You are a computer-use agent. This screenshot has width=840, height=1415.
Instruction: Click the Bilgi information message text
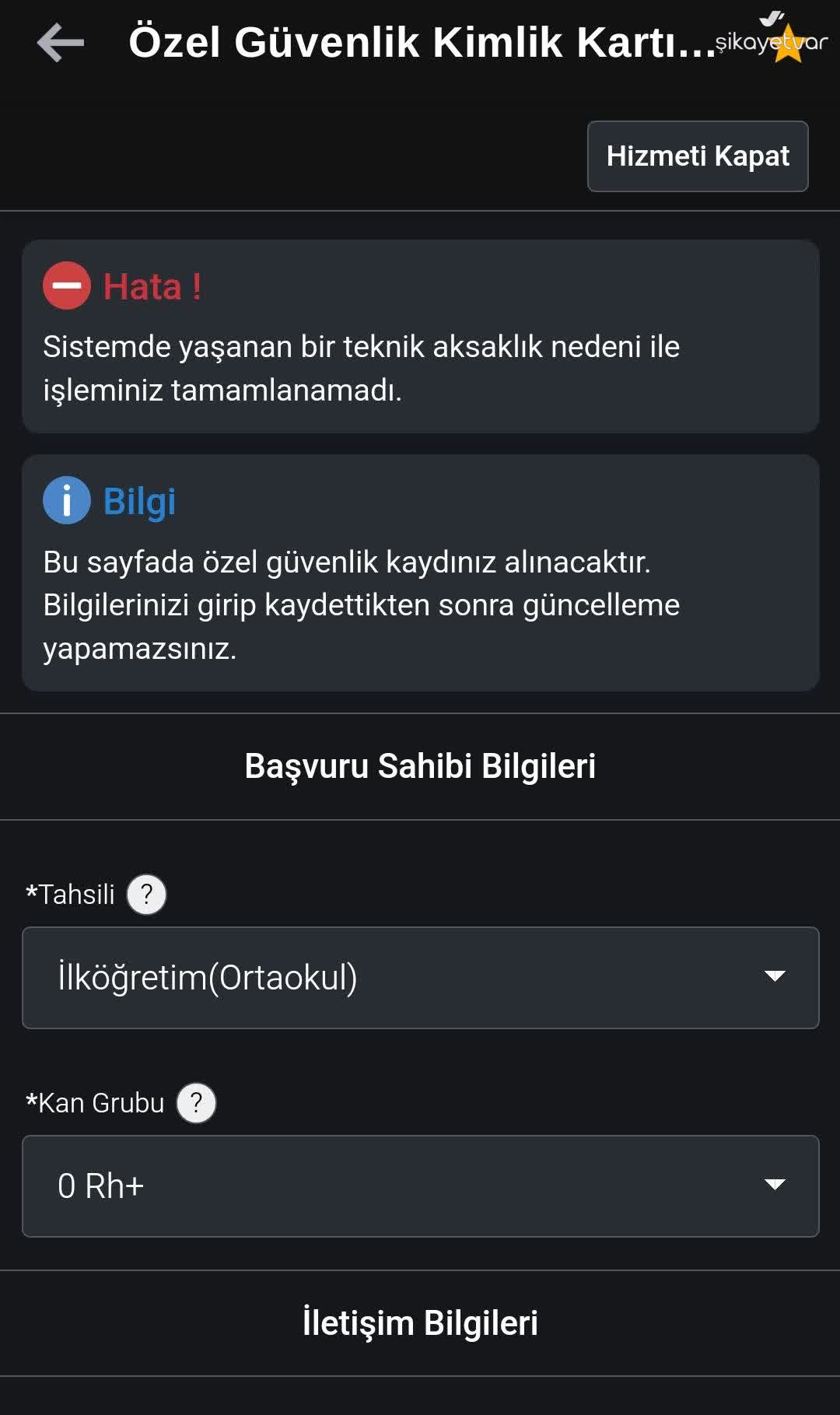[362, 604]
